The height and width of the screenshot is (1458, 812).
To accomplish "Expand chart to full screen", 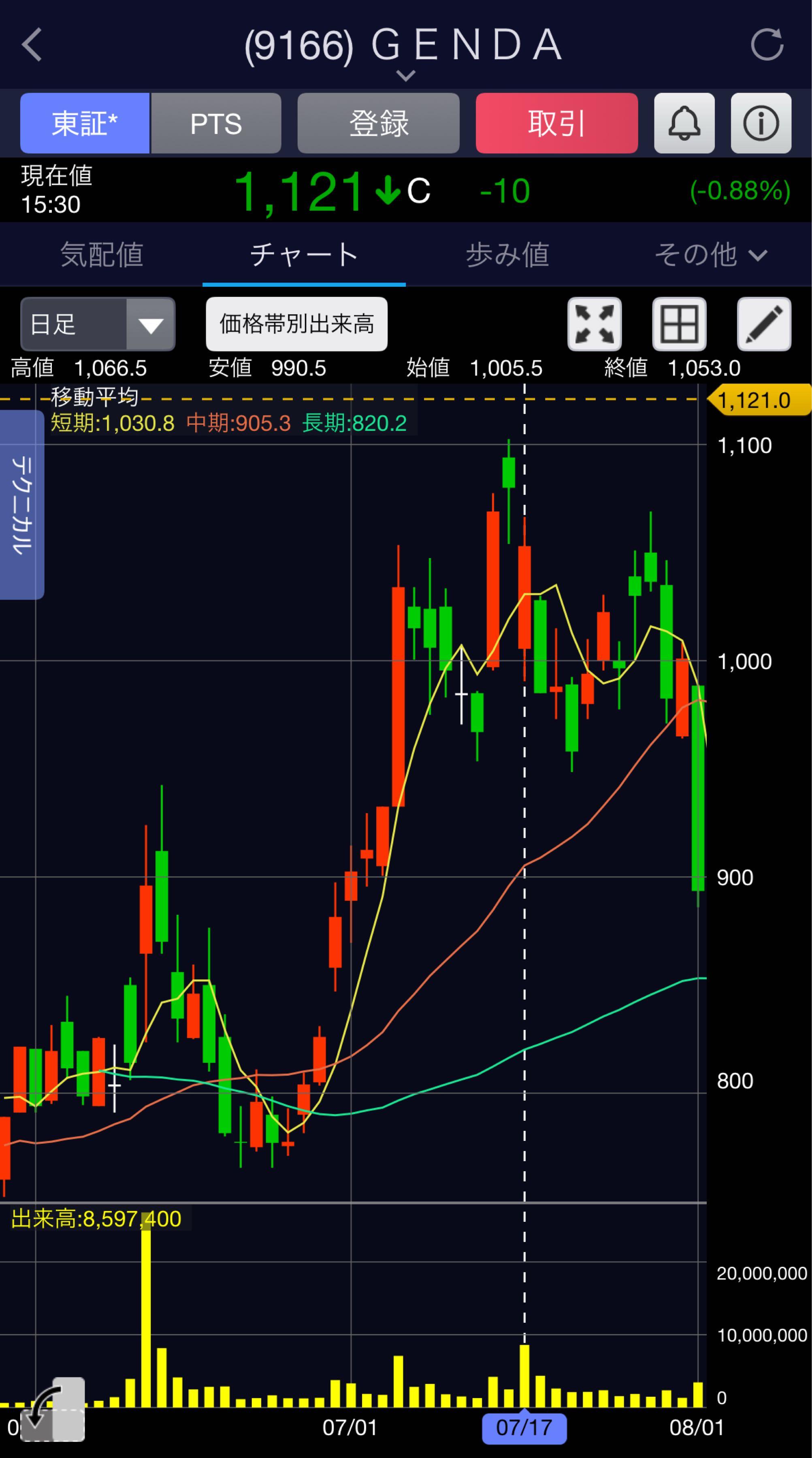I will click(594, 324).
